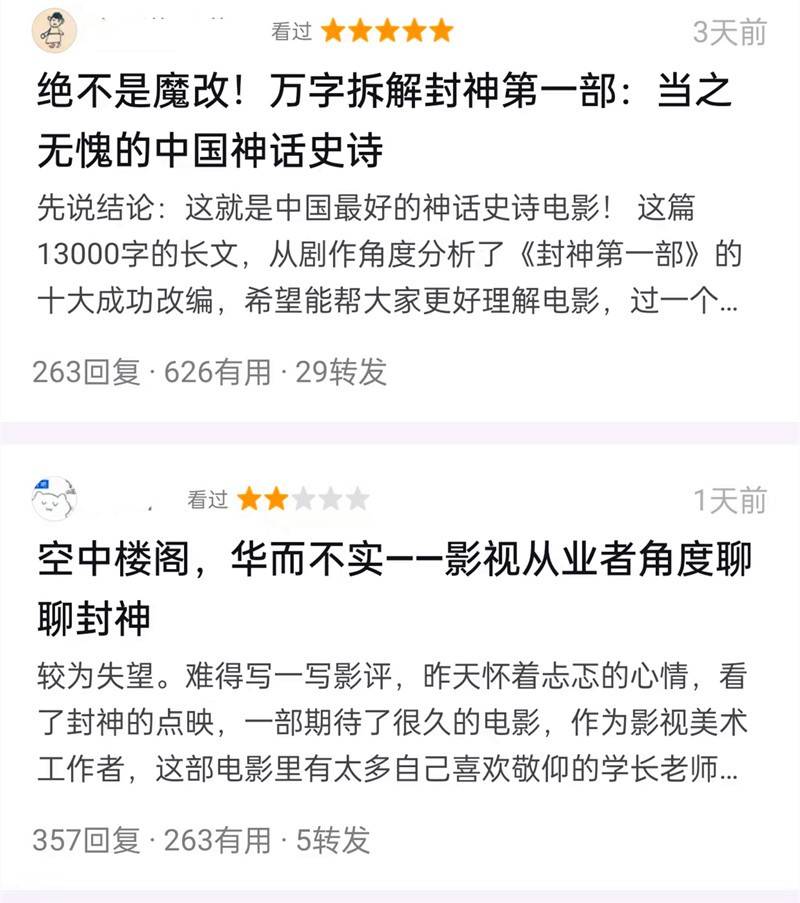This screenshot has width=800, height=903.
Task: View the profile avatar of the two-star reviewer
Action: coord(56,500)
